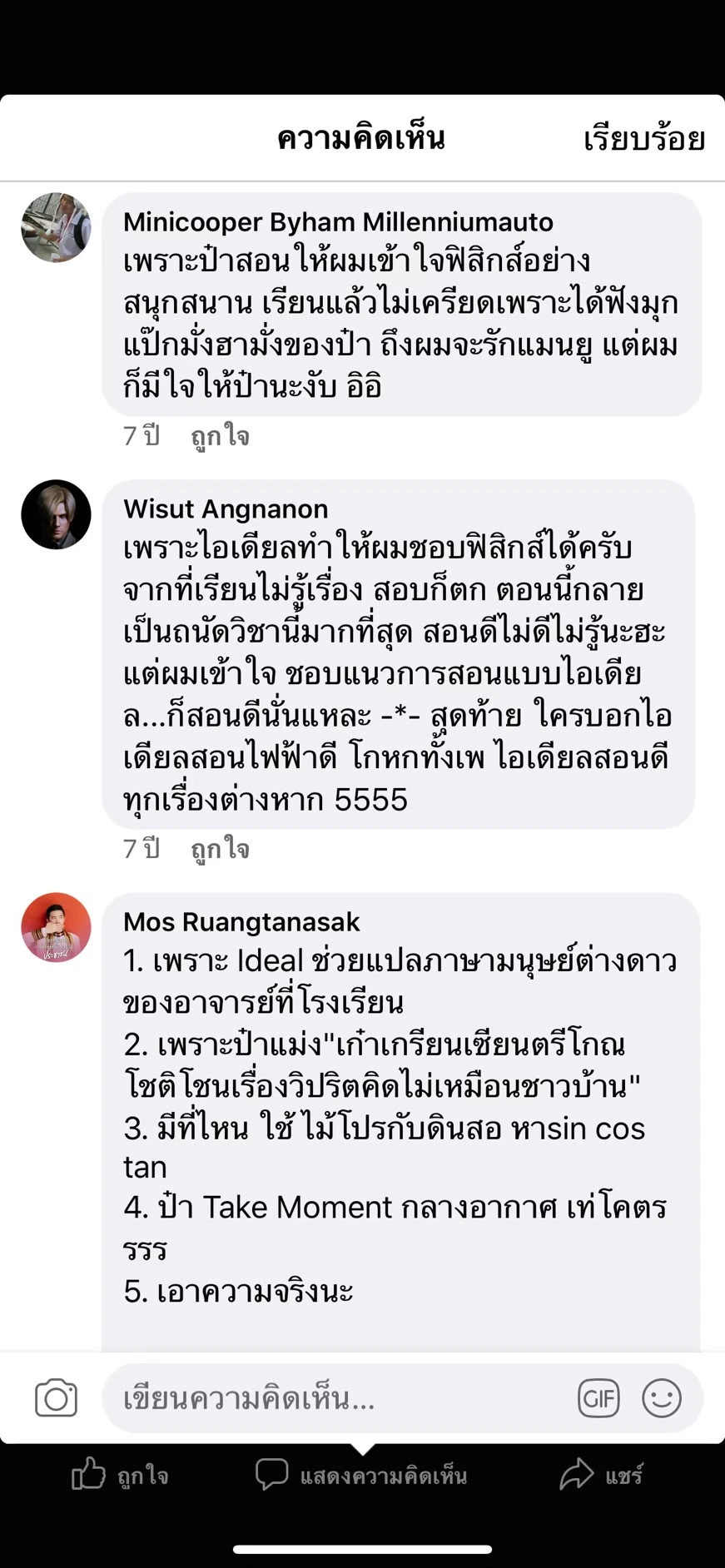Open Mos Ruangtanasak's profile picture
This screenshot has width=725, height=1568.
point(56,927)
